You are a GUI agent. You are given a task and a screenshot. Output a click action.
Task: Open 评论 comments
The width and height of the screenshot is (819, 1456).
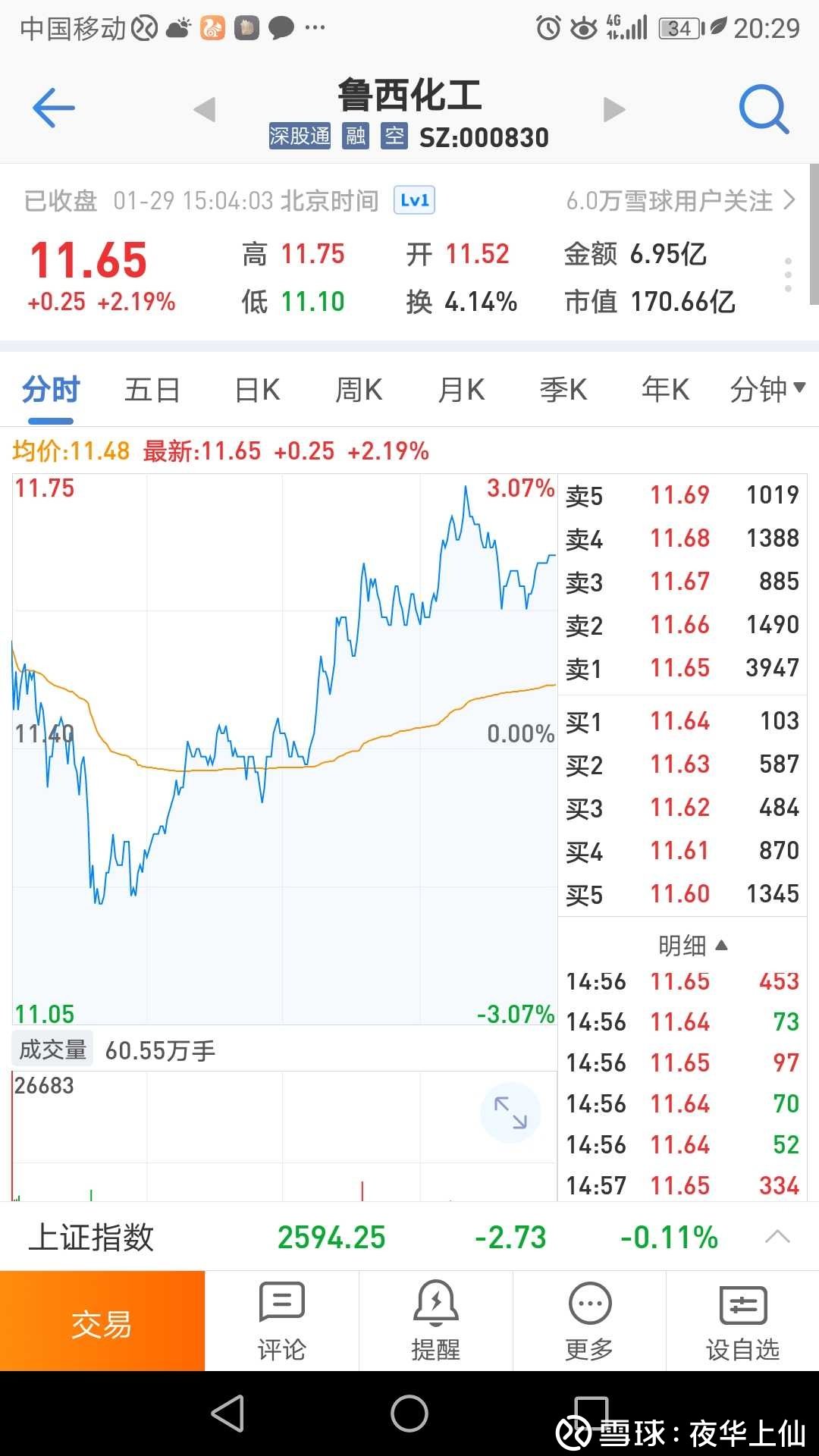[281, 1321]
